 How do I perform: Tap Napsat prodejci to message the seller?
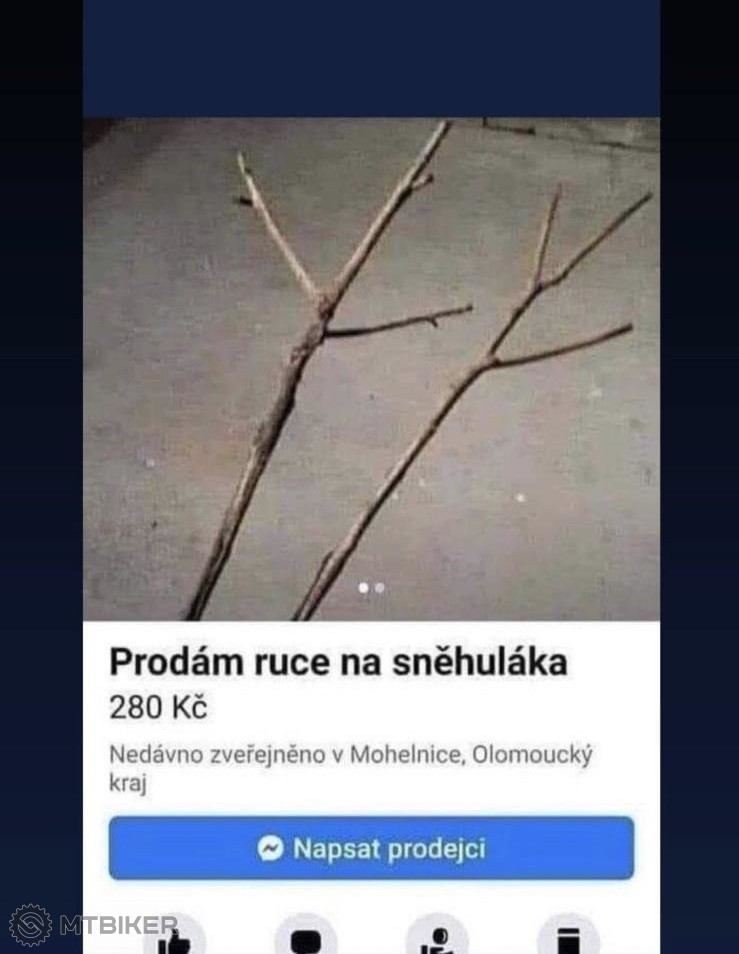pos(371,848)
